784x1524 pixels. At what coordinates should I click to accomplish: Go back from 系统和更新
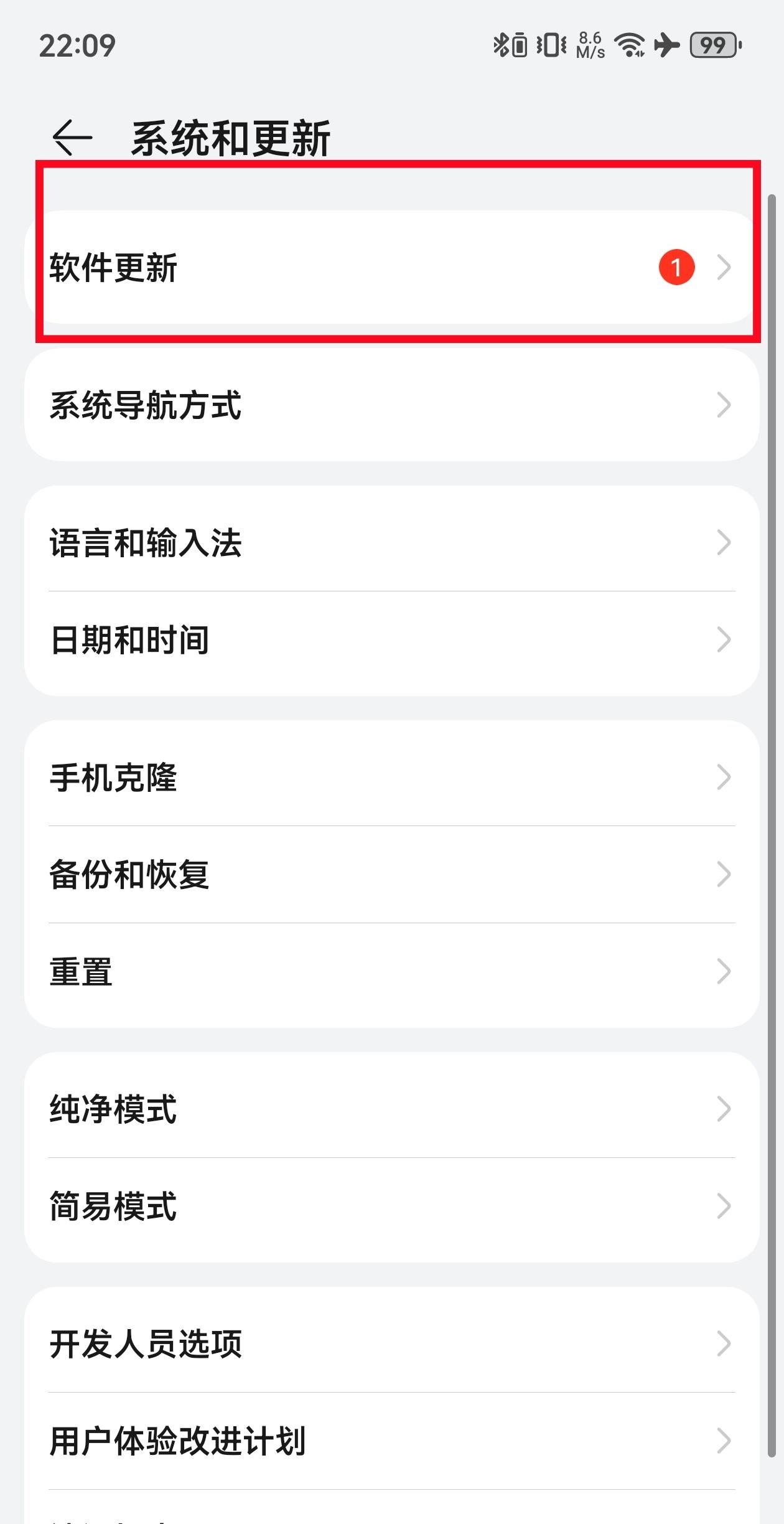[x=72, y=137]
